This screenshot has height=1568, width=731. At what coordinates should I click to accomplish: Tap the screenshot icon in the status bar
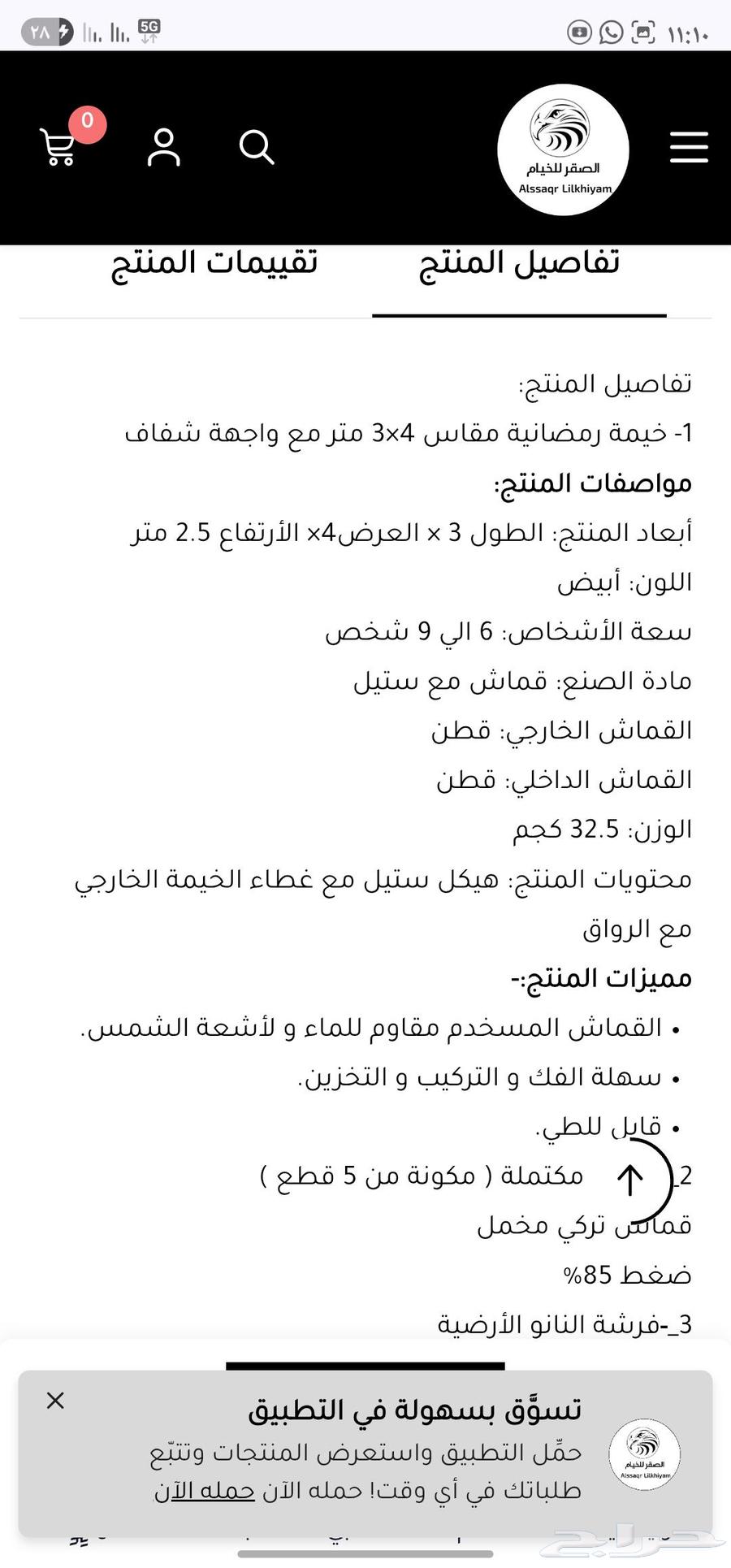pyautogui.click(x=644, y=33)
